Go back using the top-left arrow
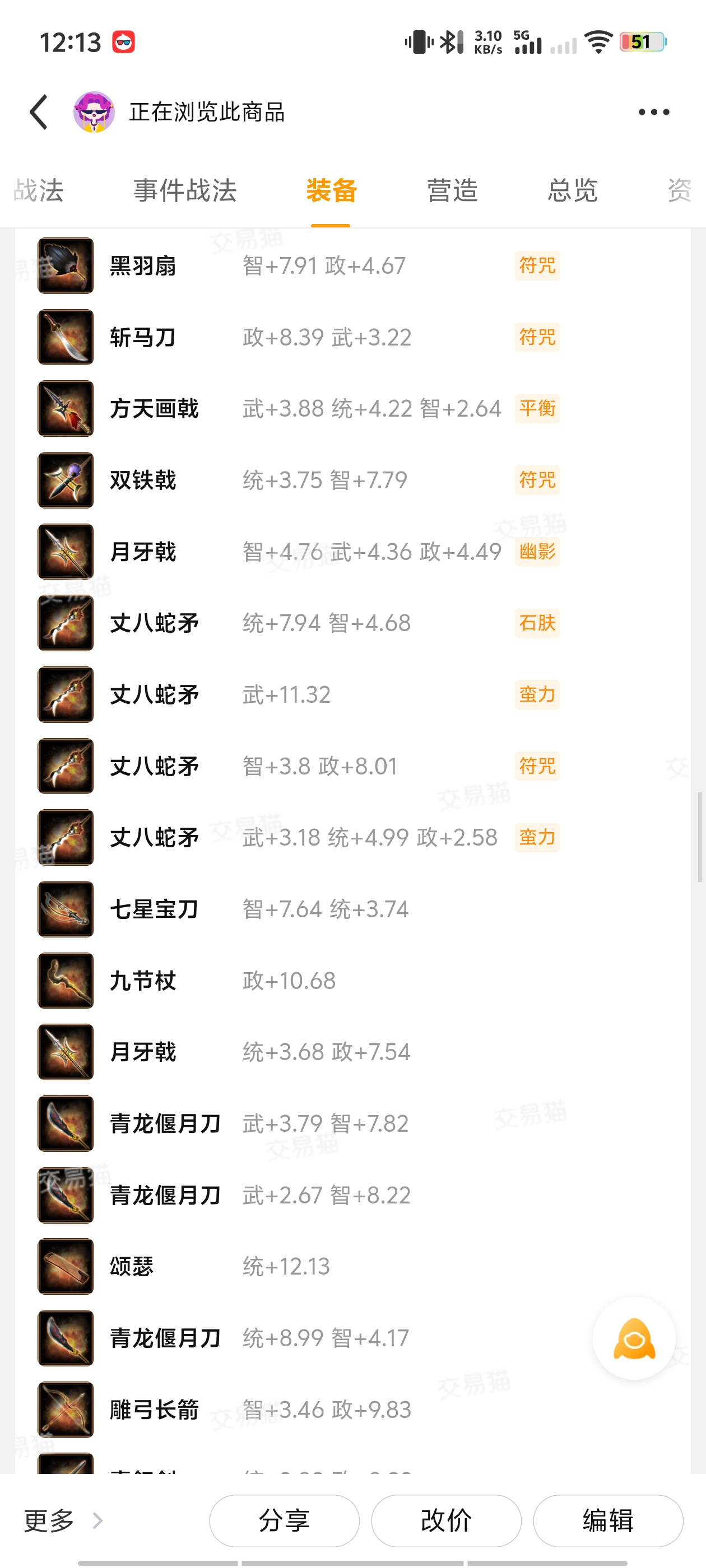 coord(39,112)
